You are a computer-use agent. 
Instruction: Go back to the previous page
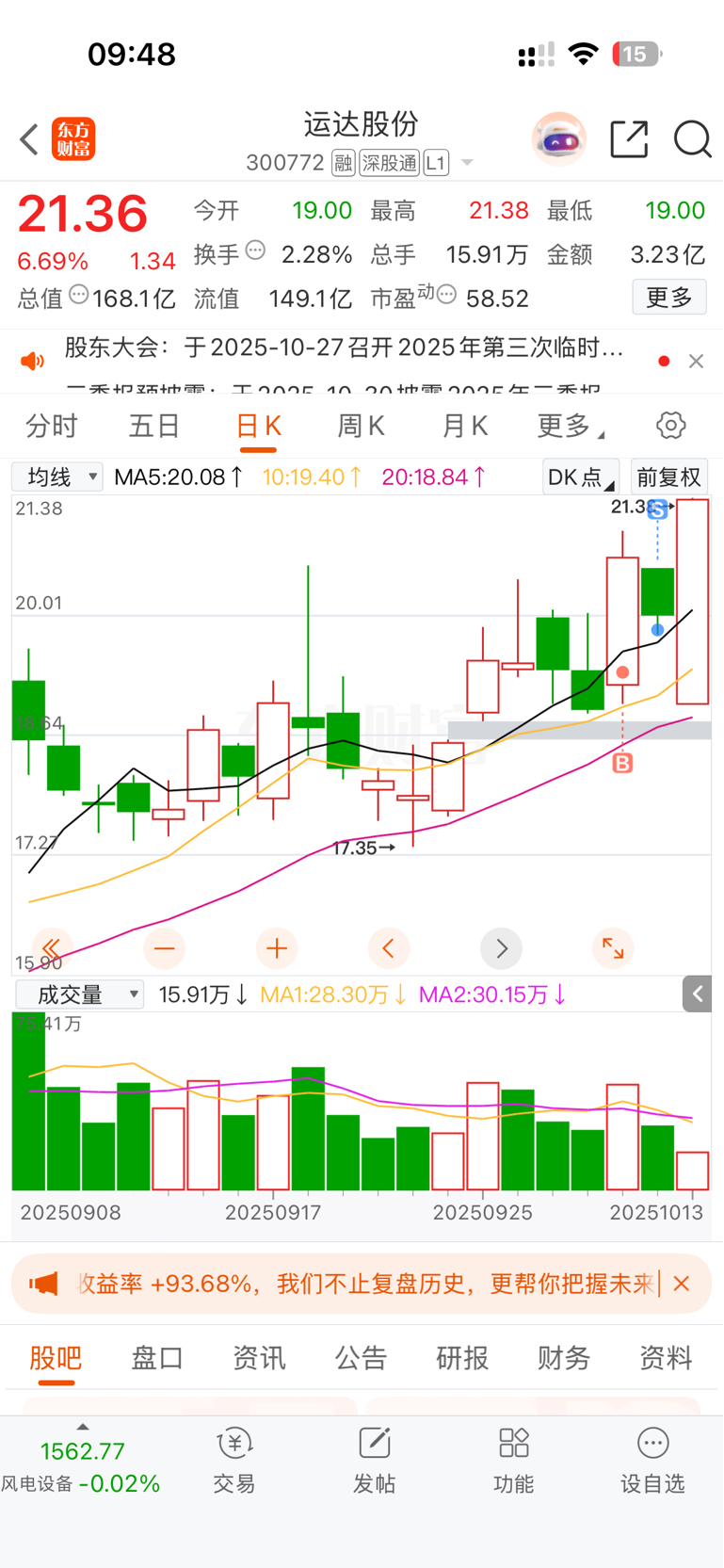[29, 139]
